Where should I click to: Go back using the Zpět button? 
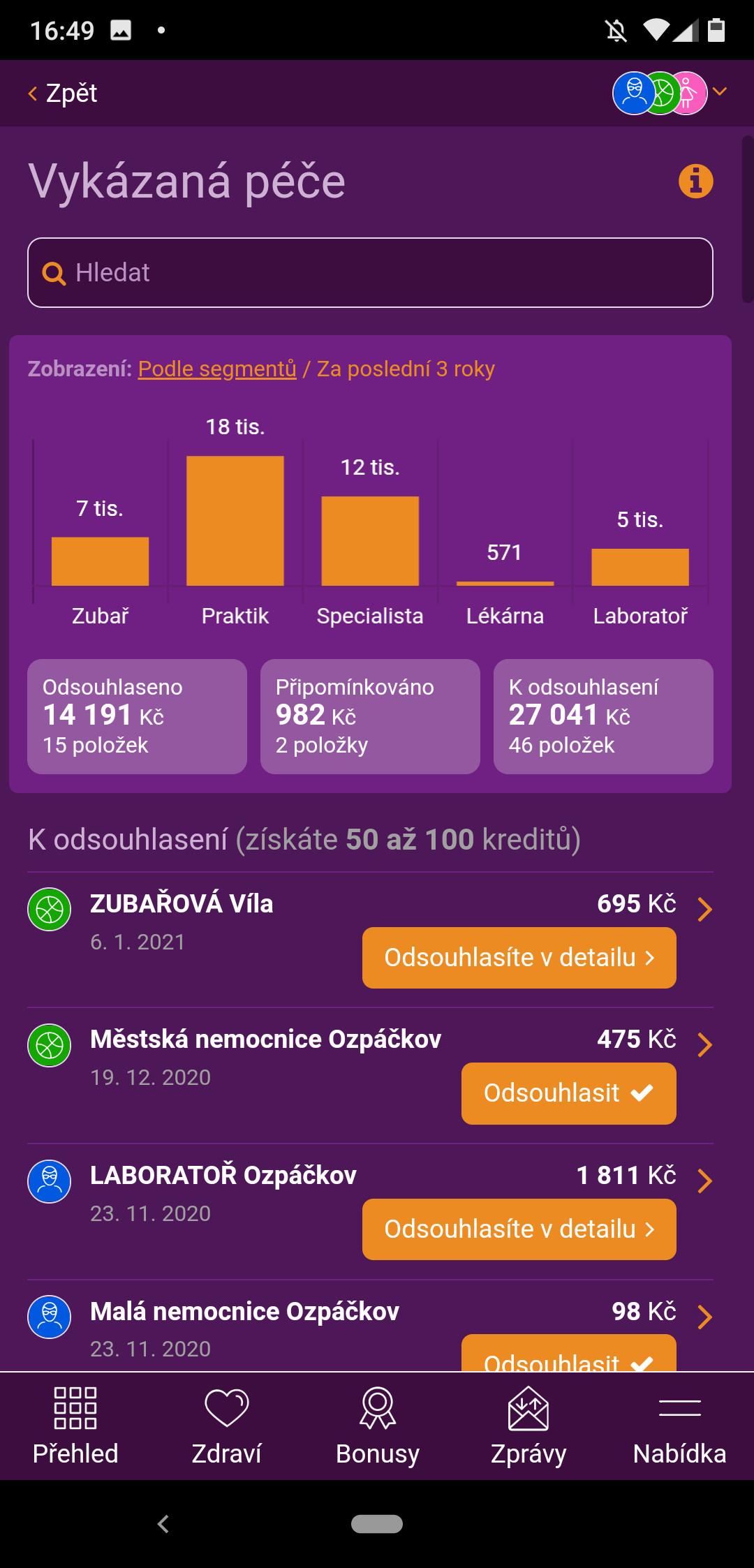63,93
